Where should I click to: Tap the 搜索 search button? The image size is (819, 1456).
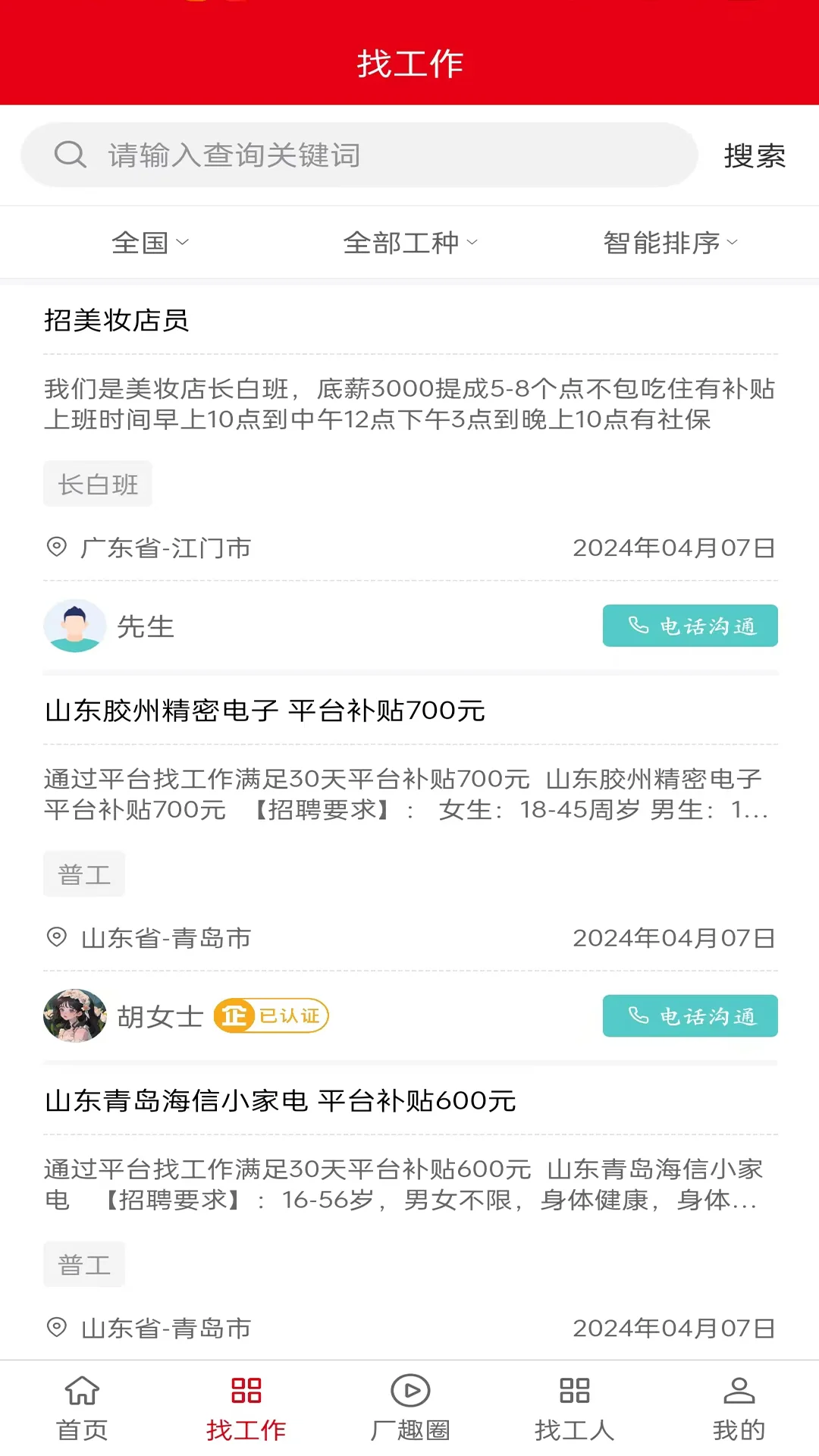(x=754, y=155)
